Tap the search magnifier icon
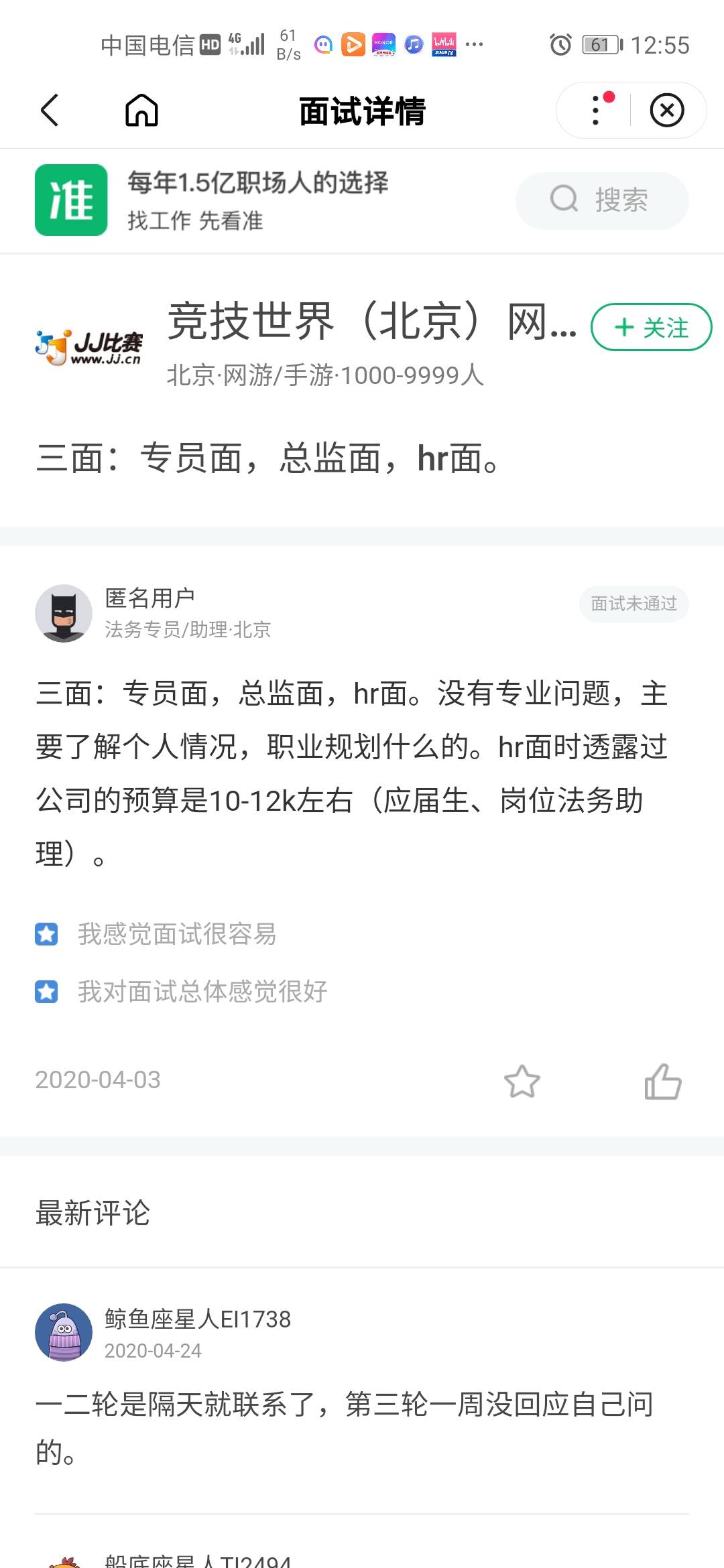The height and width of the screenshot is (1568, 724). pos(563,200)
